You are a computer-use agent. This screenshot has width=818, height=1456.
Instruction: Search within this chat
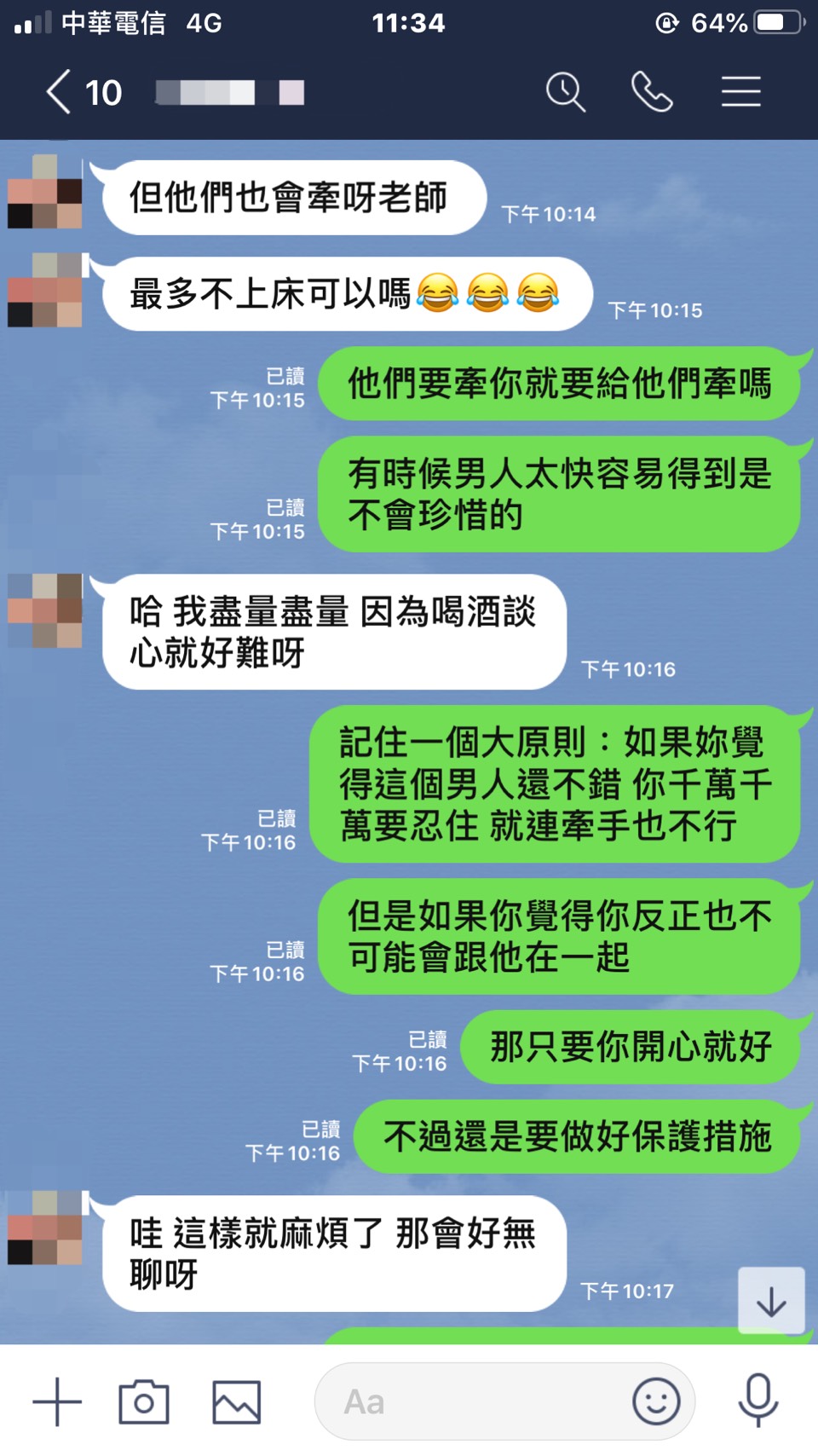pyautogui.click(x=566, y=92)
